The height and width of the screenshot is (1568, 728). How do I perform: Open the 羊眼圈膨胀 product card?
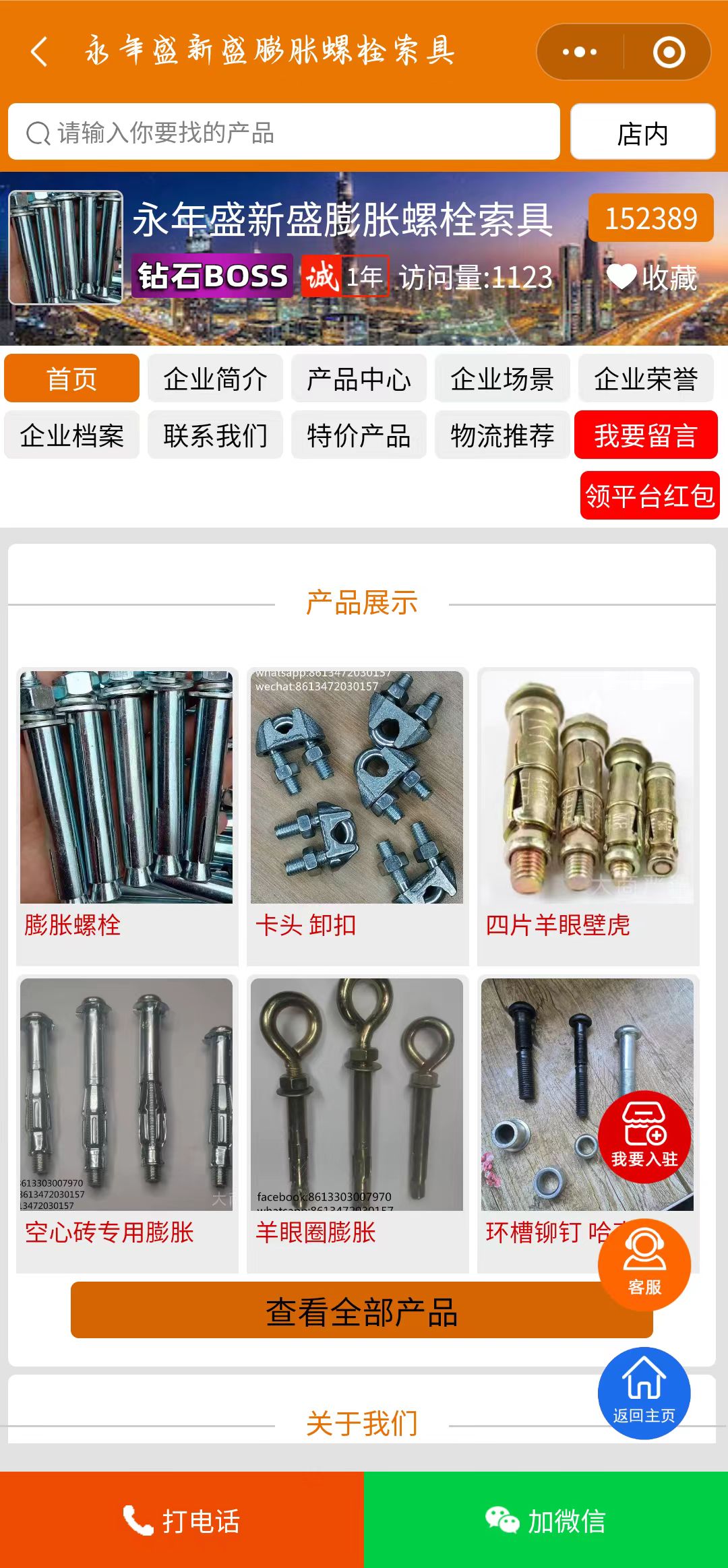357,1122
